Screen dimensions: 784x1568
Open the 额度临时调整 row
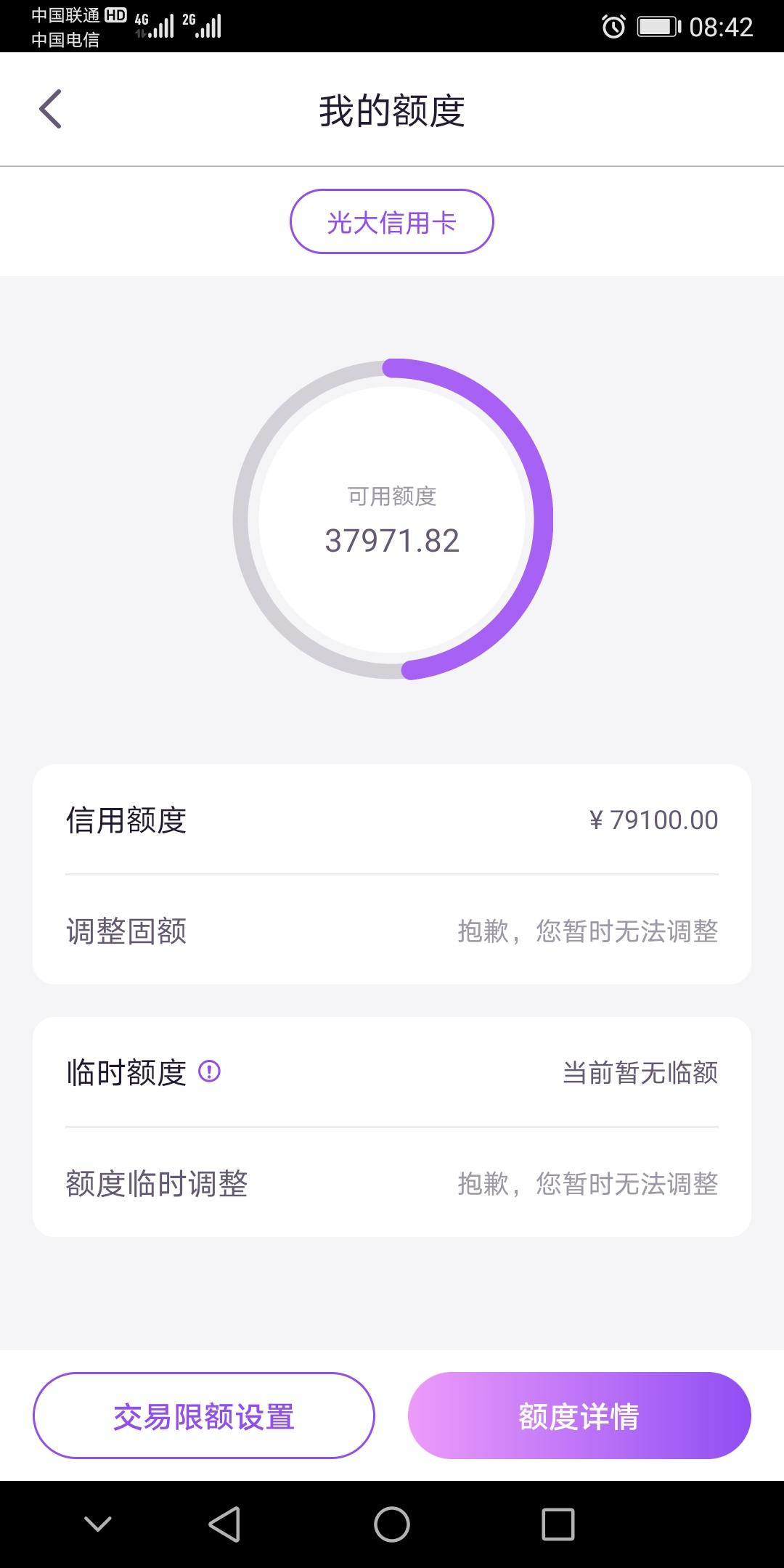click(392, 1183)
